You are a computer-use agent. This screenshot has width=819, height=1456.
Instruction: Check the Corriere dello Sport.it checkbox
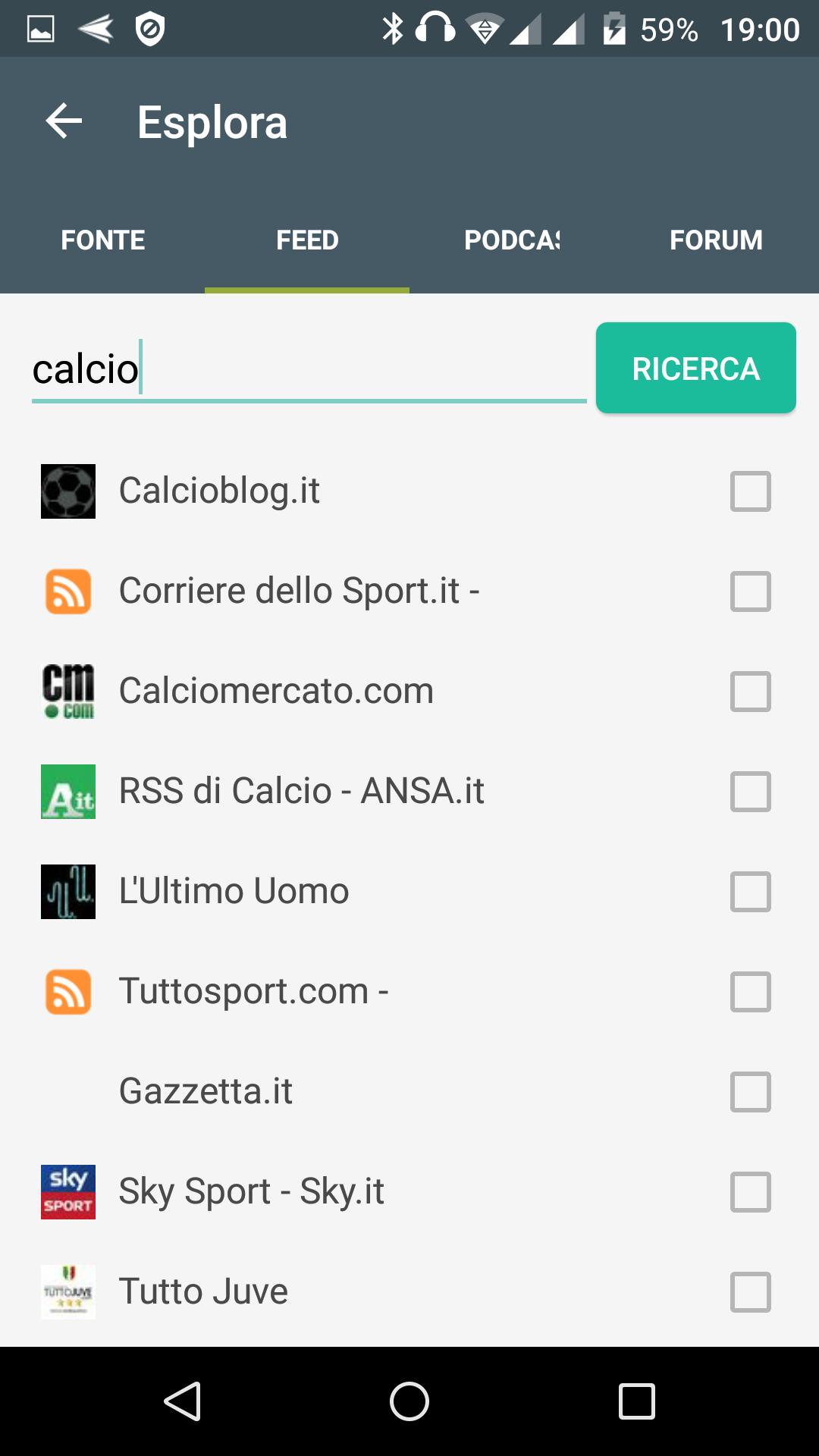coord(751,591)
